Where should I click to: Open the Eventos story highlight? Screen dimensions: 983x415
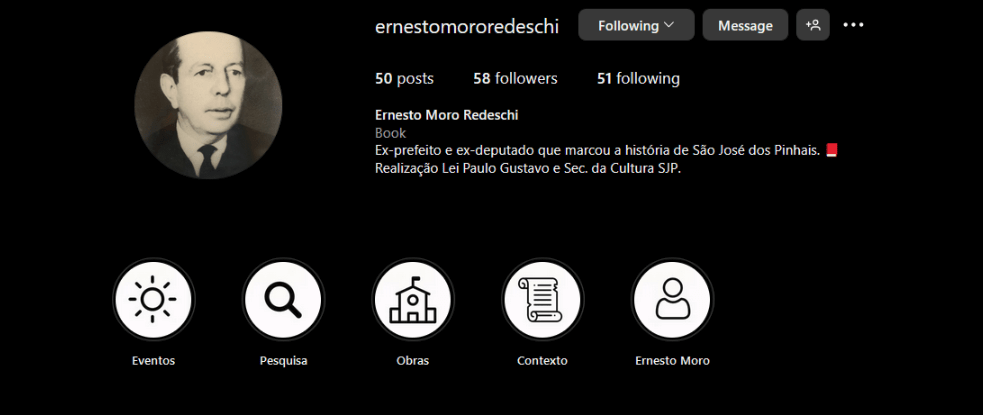153,300
